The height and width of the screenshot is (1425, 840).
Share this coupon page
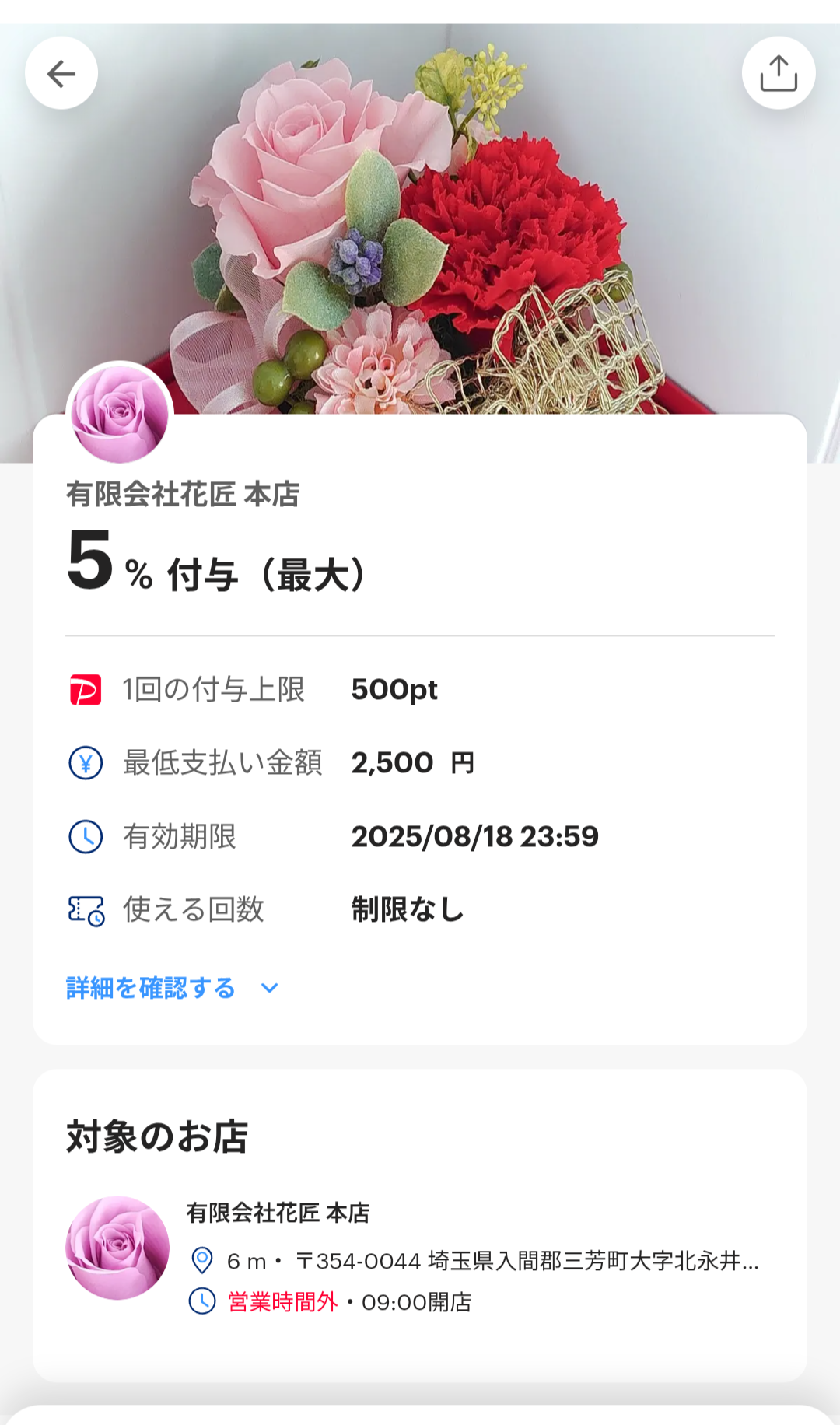[x=778, y=74]
